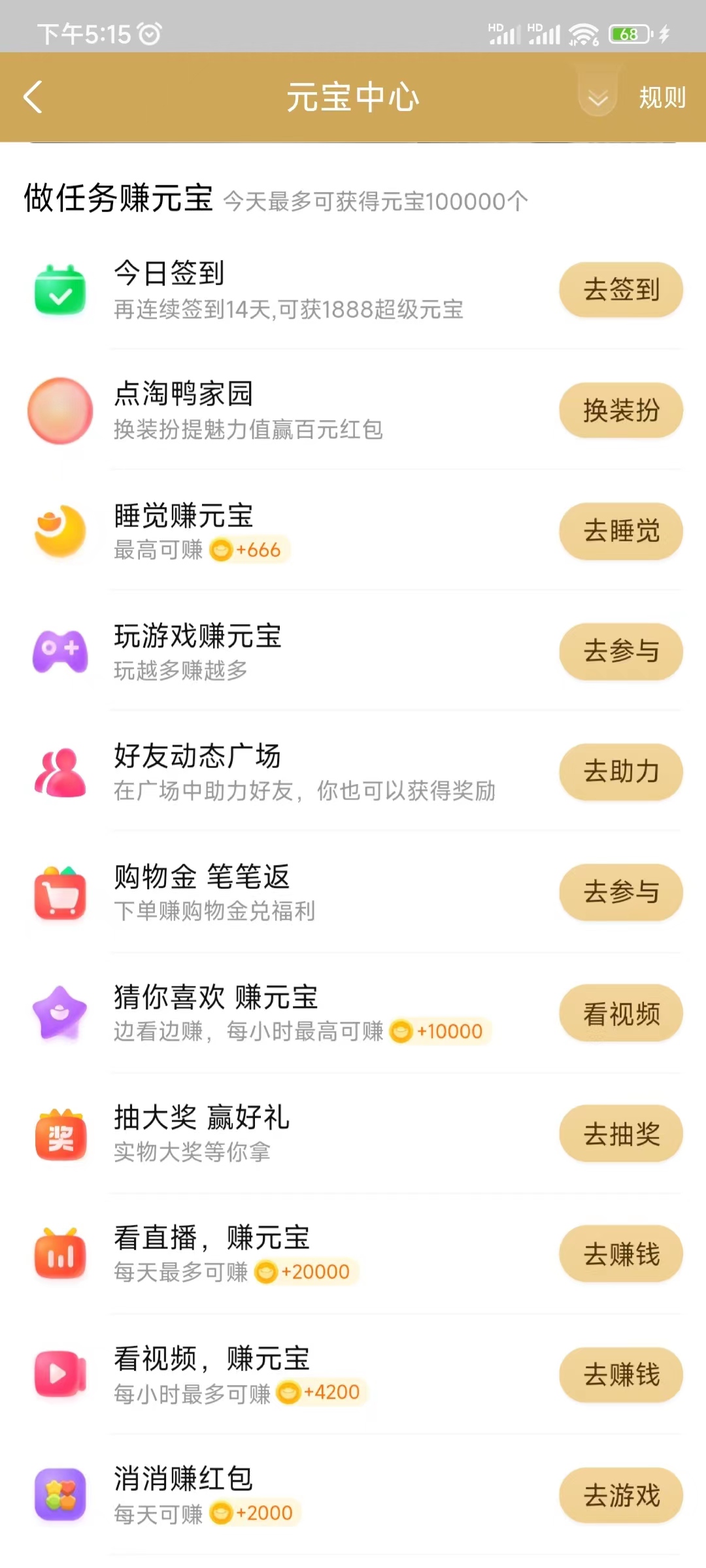Click the 奖 prize box icon
The image size is (706, 1568).
(61, 1134)
